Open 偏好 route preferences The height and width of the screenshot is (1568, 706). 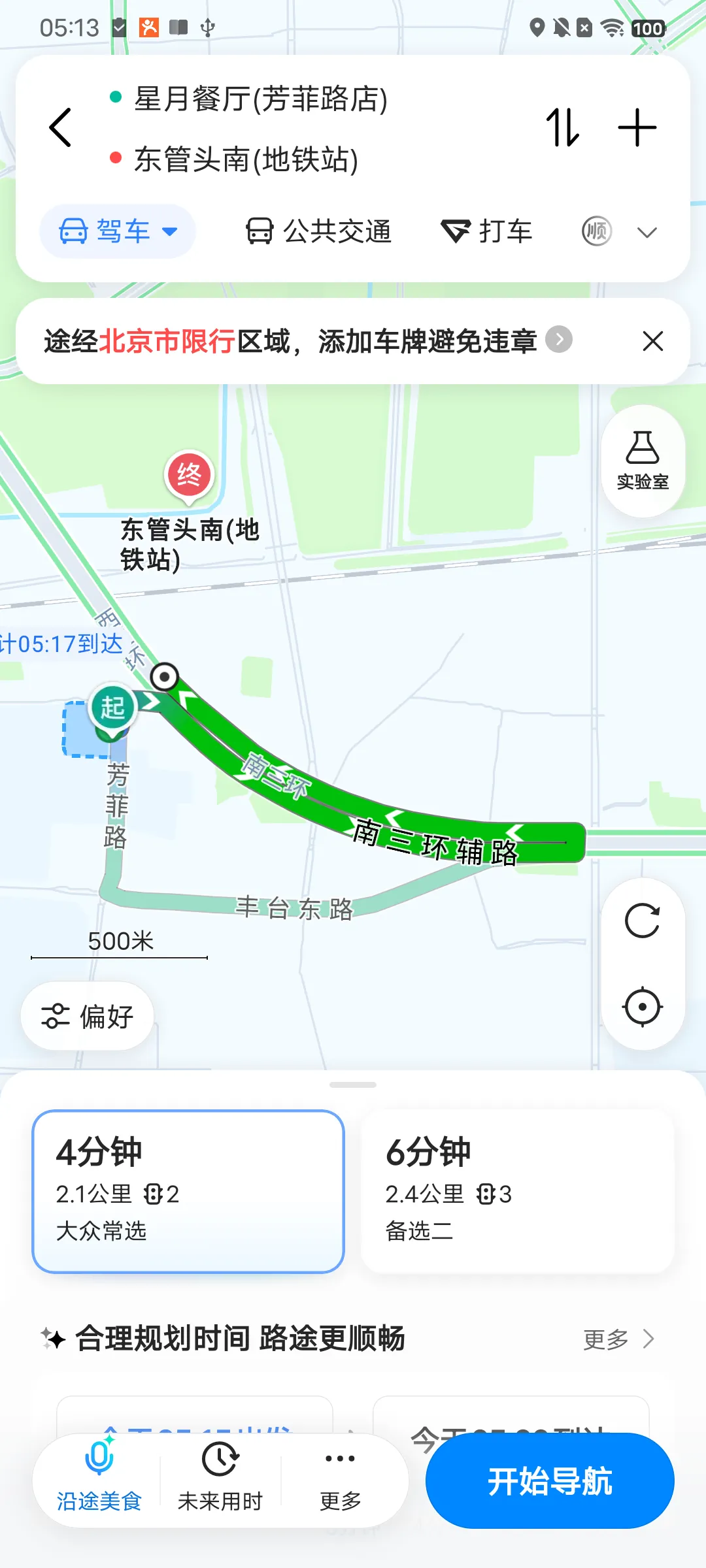coord(88,1017)
